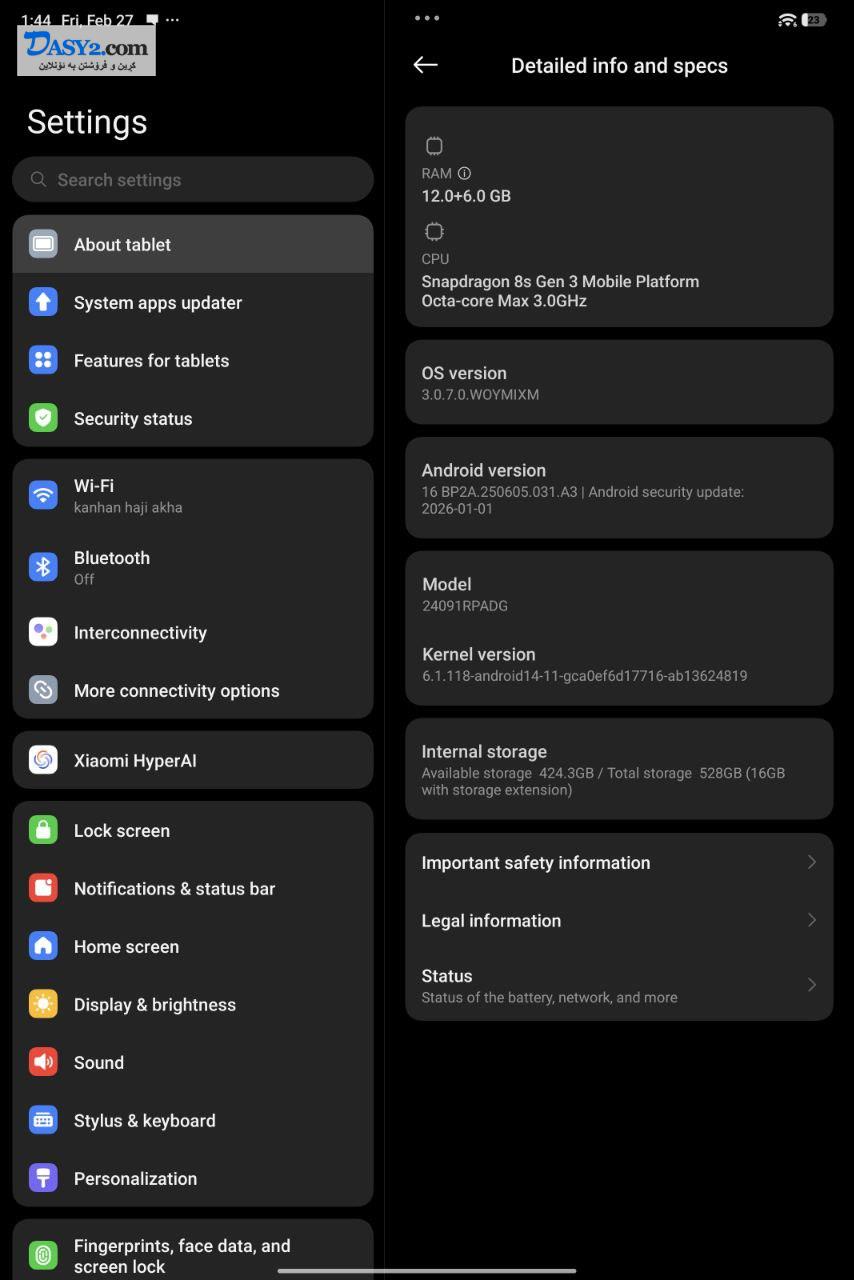The height and width of the screenshot is (1280, 854).
Task: Open Xiaomi HyperAI
Action: 192,760
